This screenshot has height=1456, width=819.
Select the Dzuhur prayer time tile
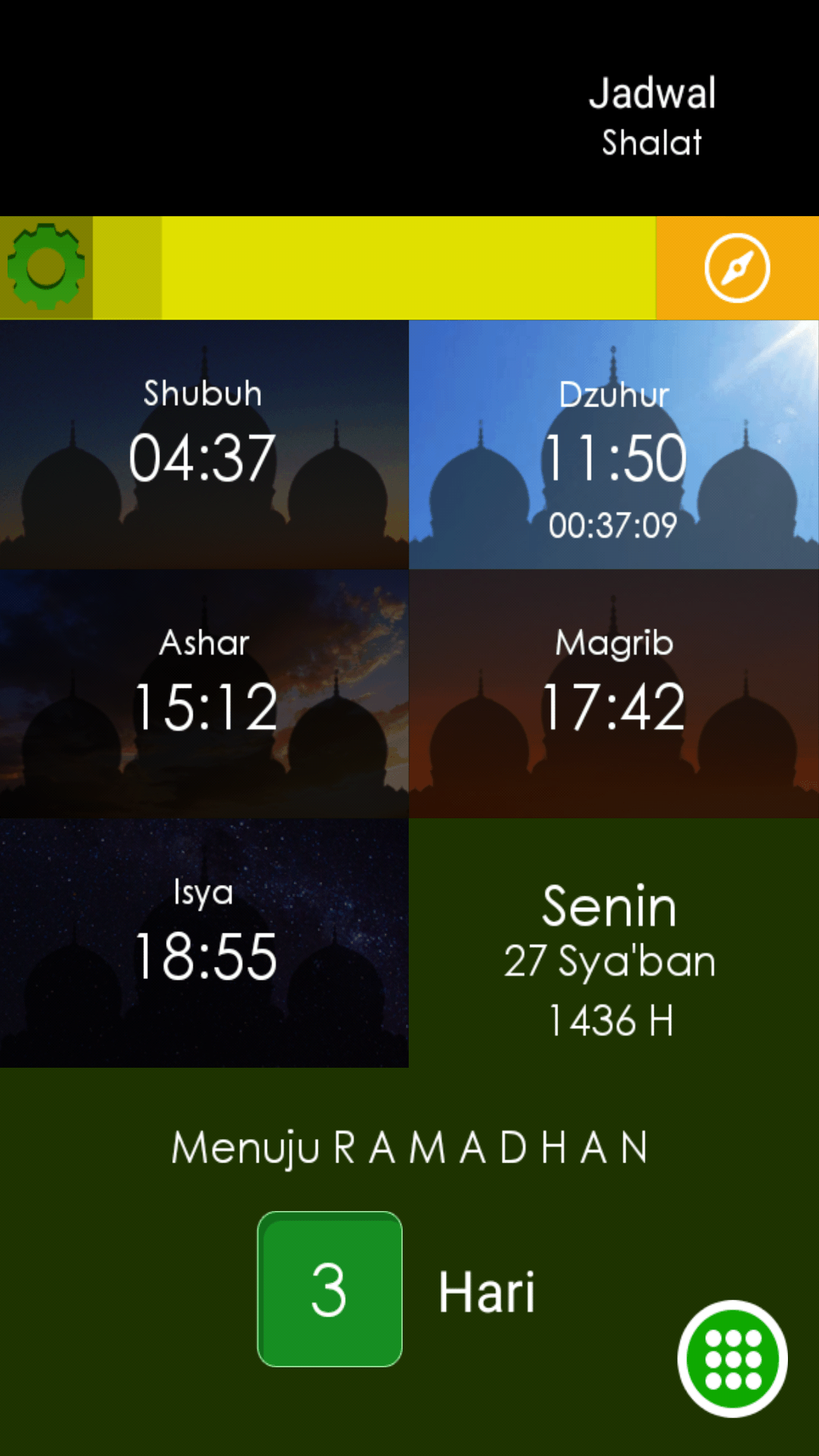pyautogui.click(x=613, y=444)
